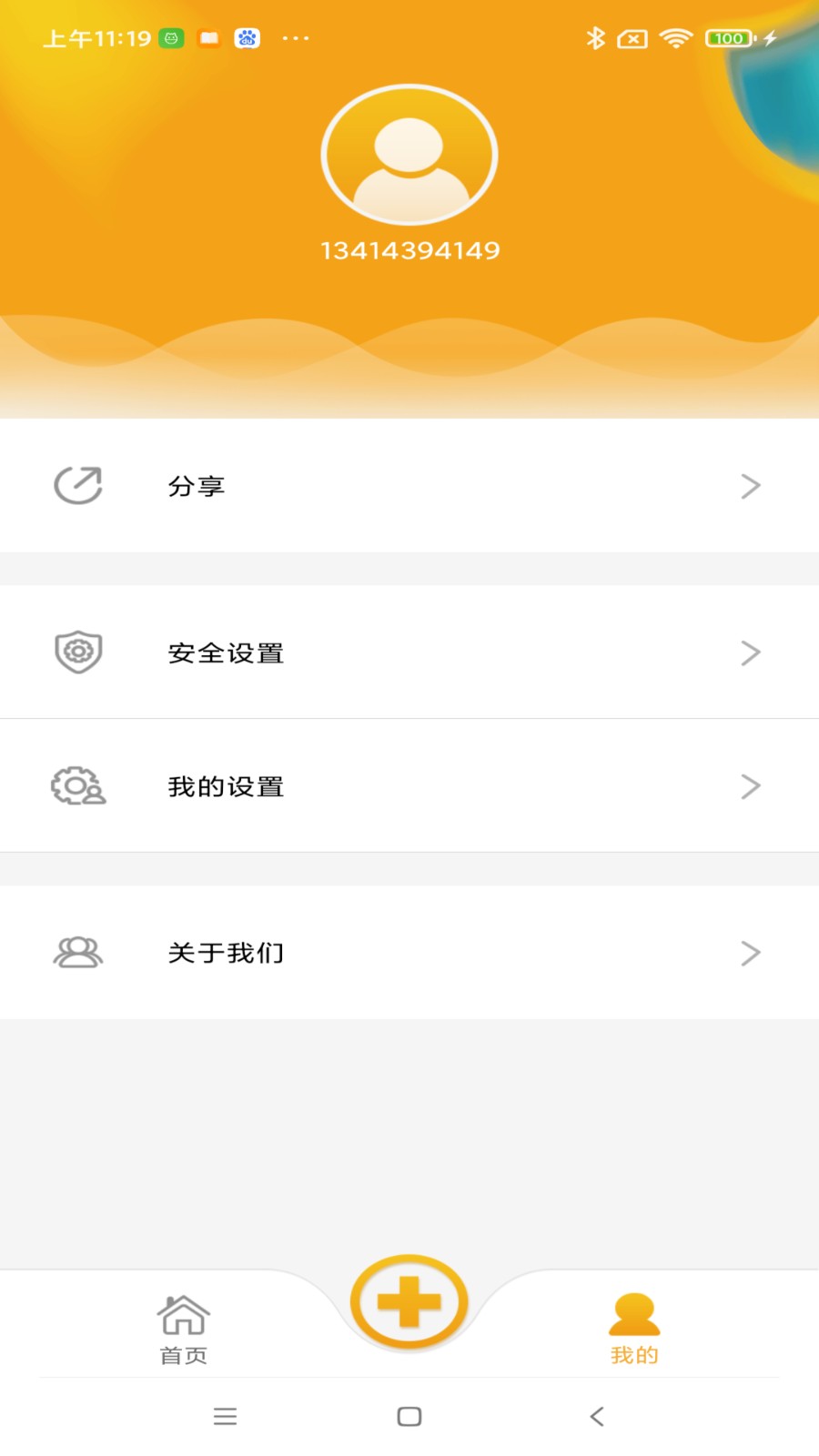Open 我的设置 my settings
819x1456 pixels.
[x=409, y=786]
